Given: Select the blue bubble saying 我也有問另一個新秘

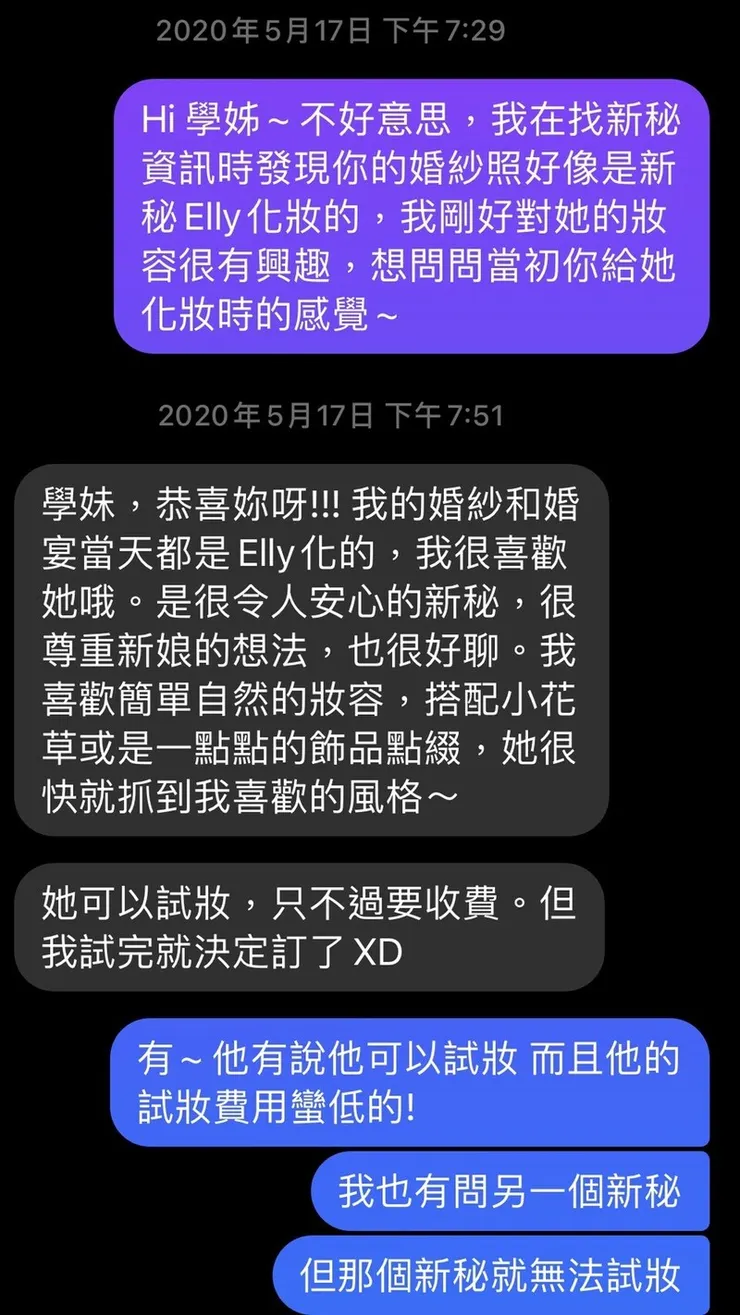Looking at the screenshot, I should click(510, 1191).
